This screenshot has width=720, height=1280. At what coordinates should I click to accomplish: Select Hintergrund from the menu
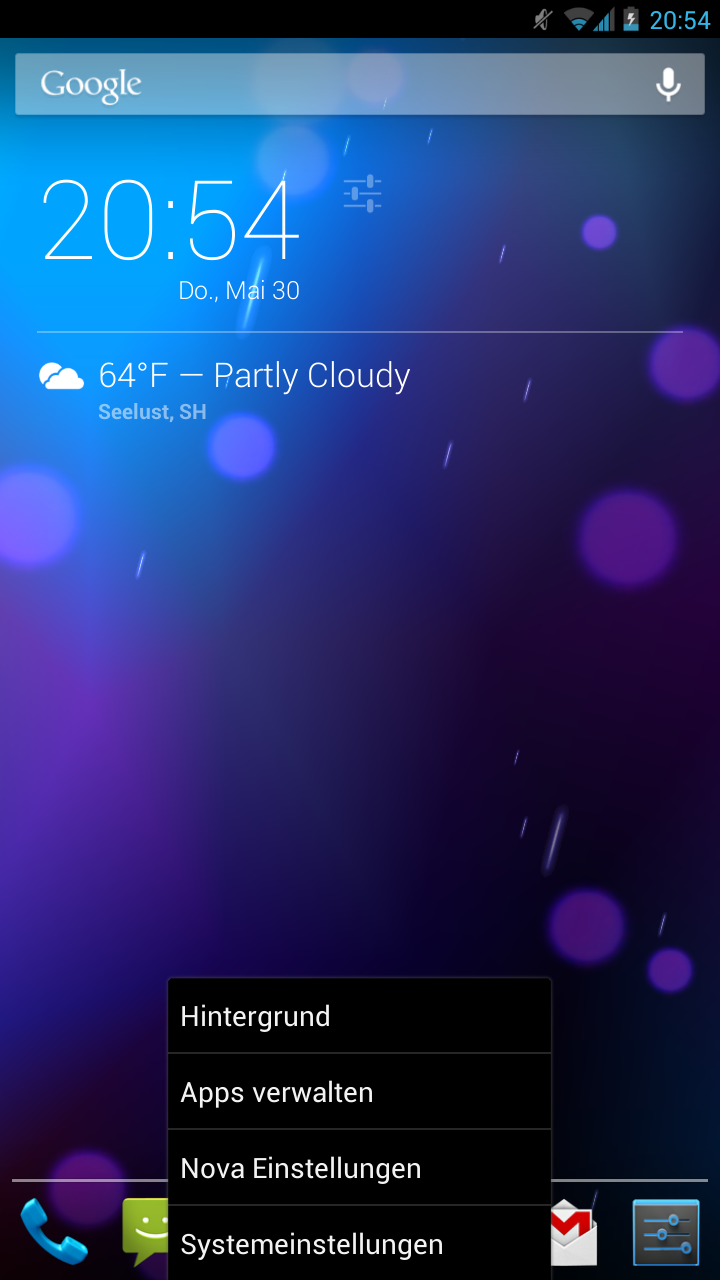tap(359, 1016)
